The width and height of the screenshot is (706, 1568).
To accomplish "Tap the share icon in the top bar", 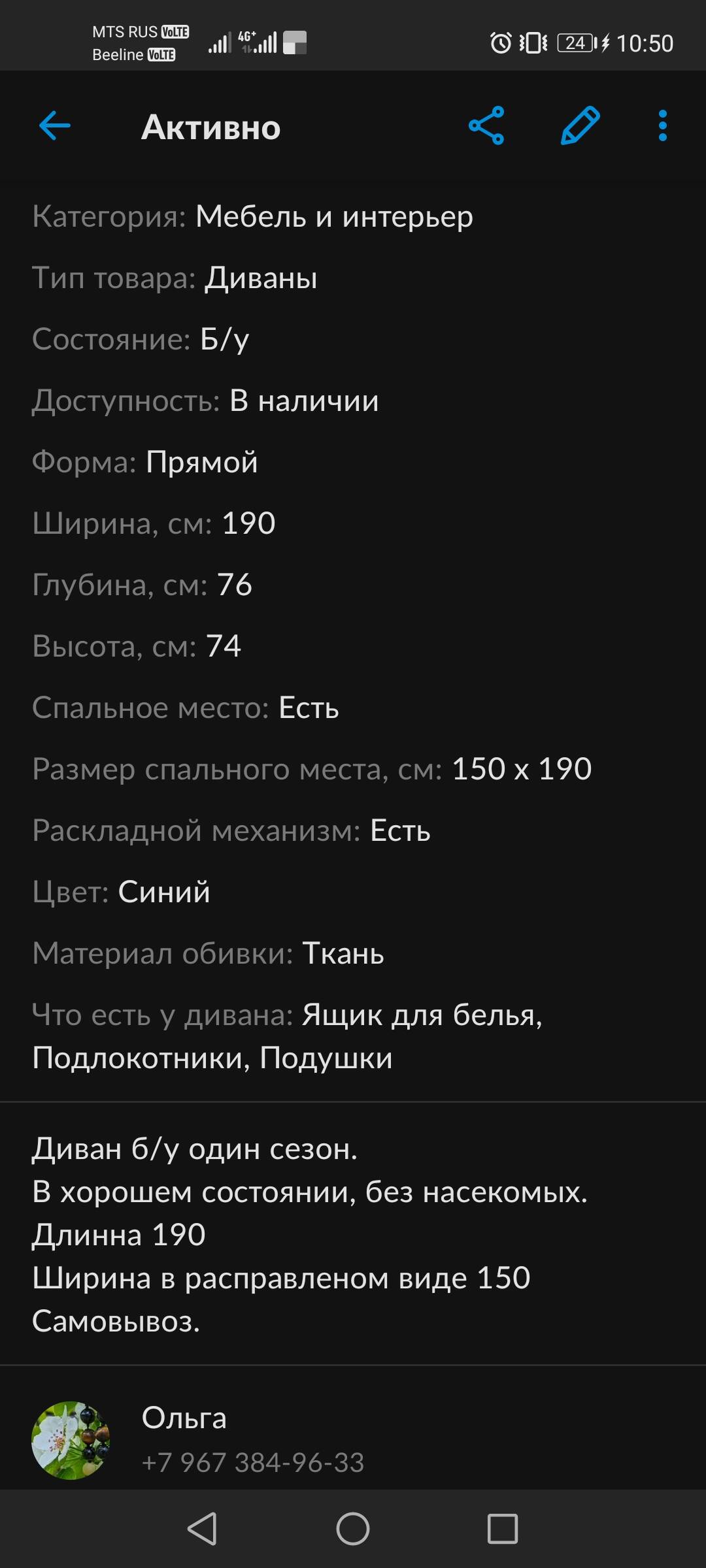I will 488,126.
